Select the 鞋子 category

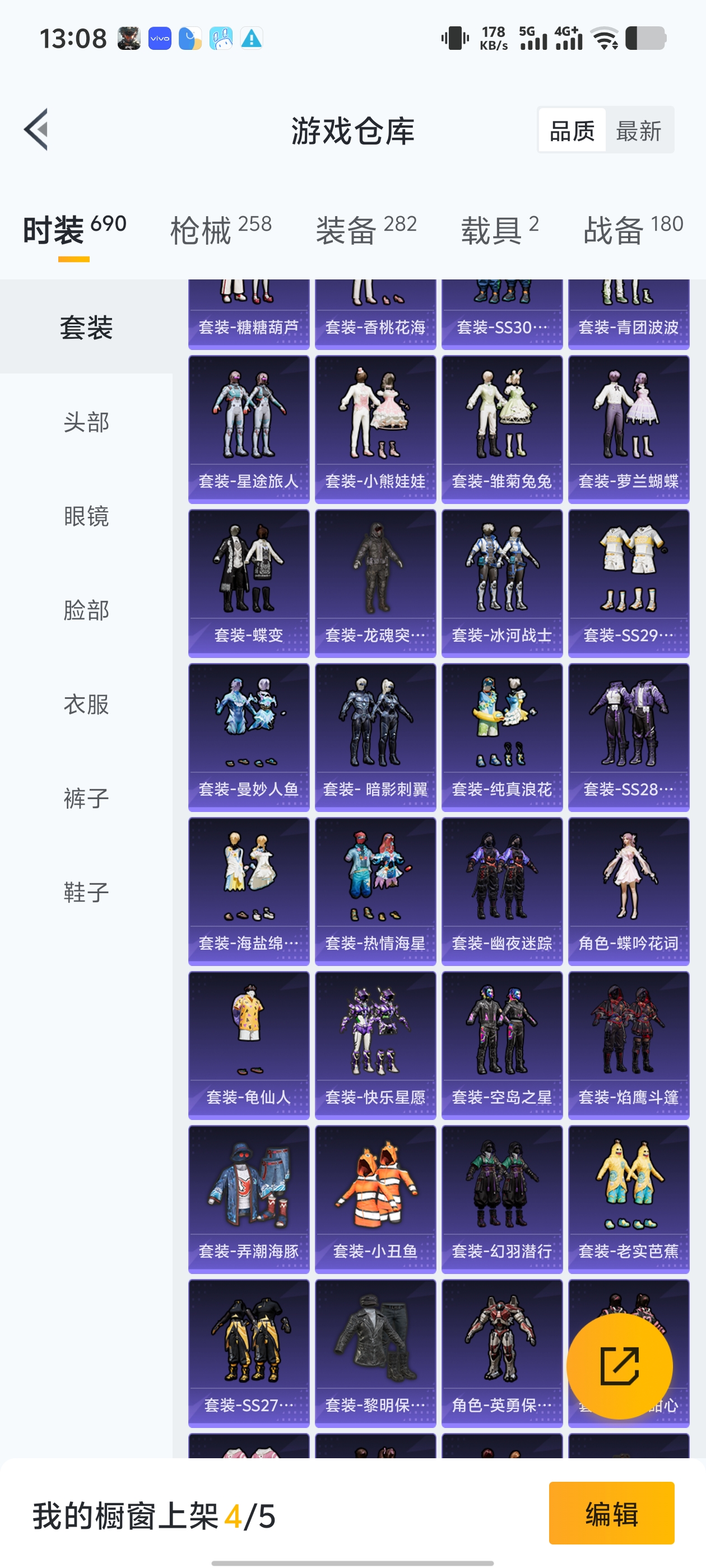(x=86, y=892)
